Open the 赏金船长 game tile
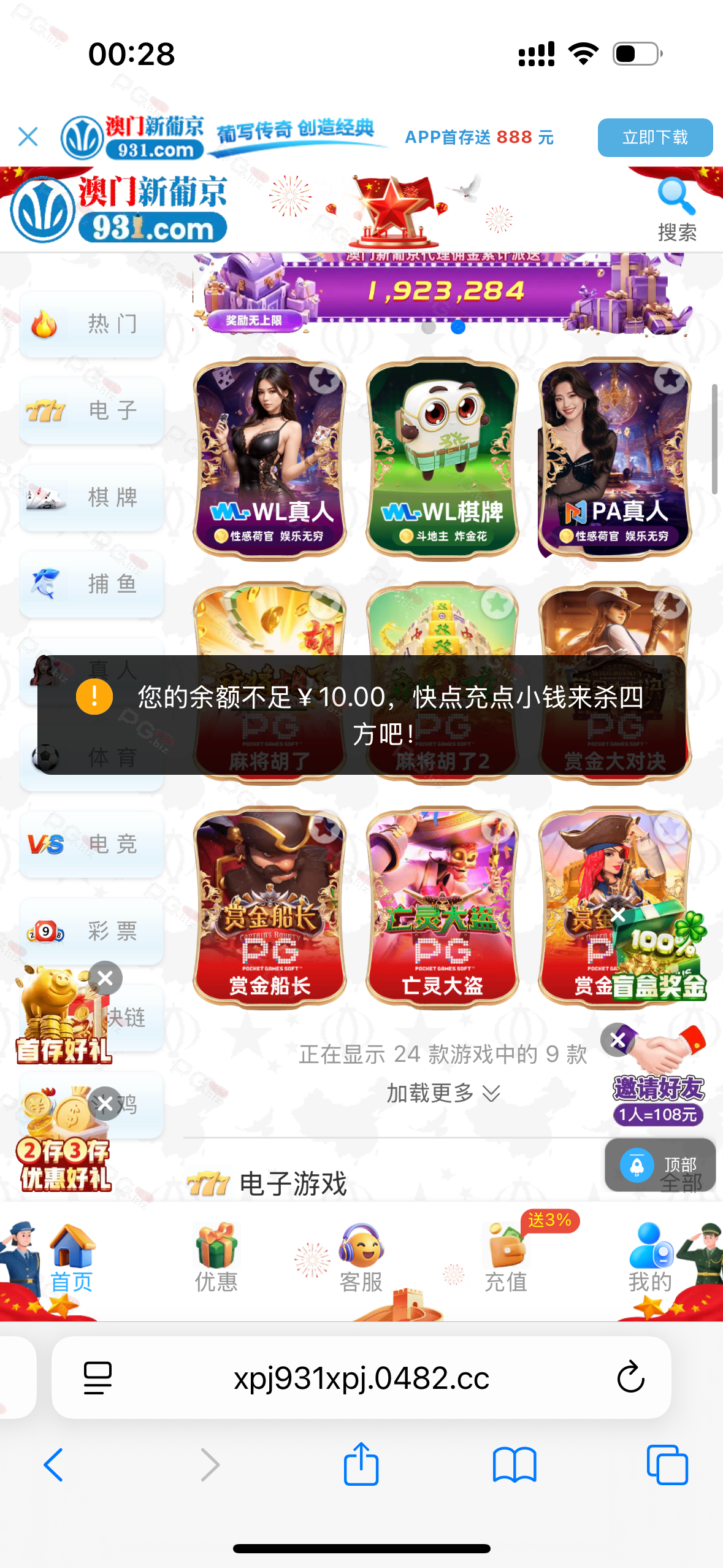 [x=270, y=907]
